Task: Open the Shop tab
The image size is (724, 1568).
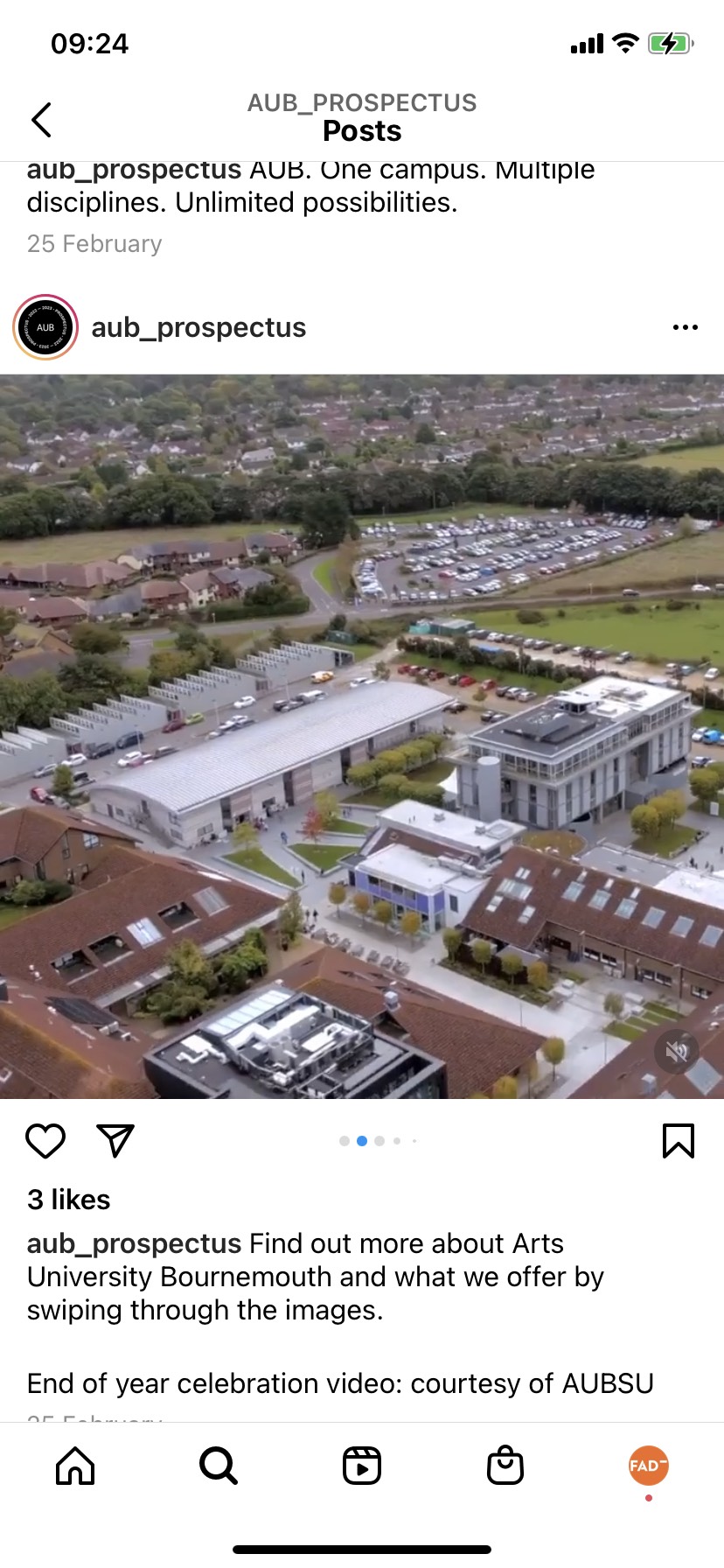Action: click(505, 1466)
